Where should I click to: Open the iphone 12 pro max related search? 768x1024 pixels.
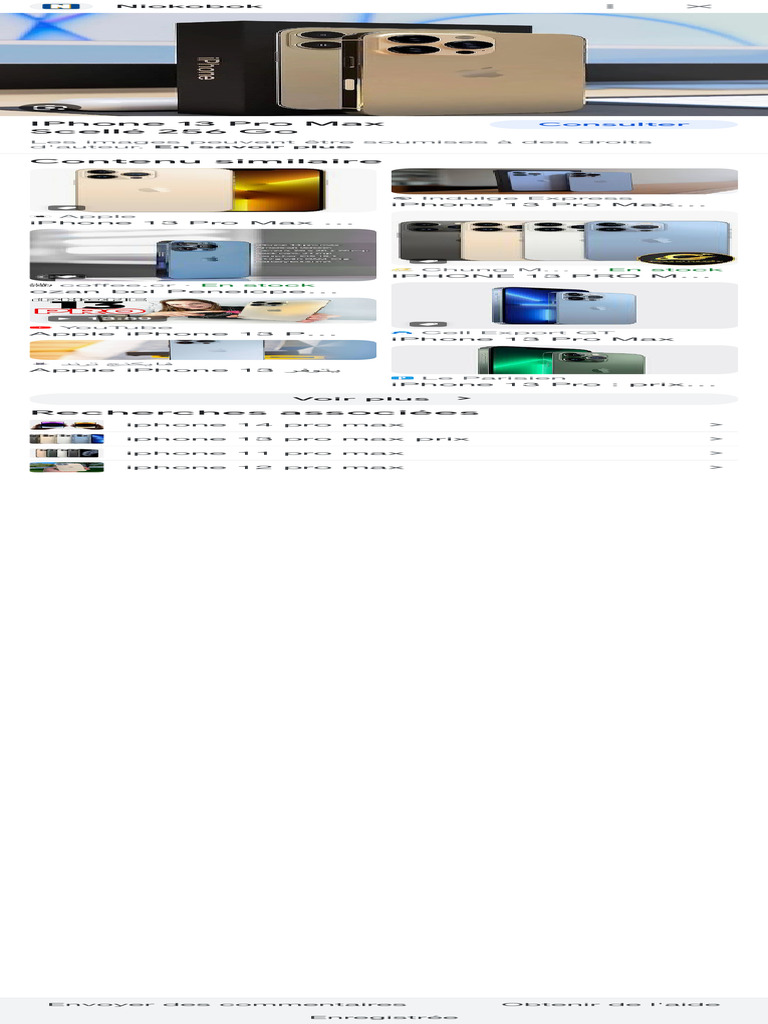coord(384,468)
